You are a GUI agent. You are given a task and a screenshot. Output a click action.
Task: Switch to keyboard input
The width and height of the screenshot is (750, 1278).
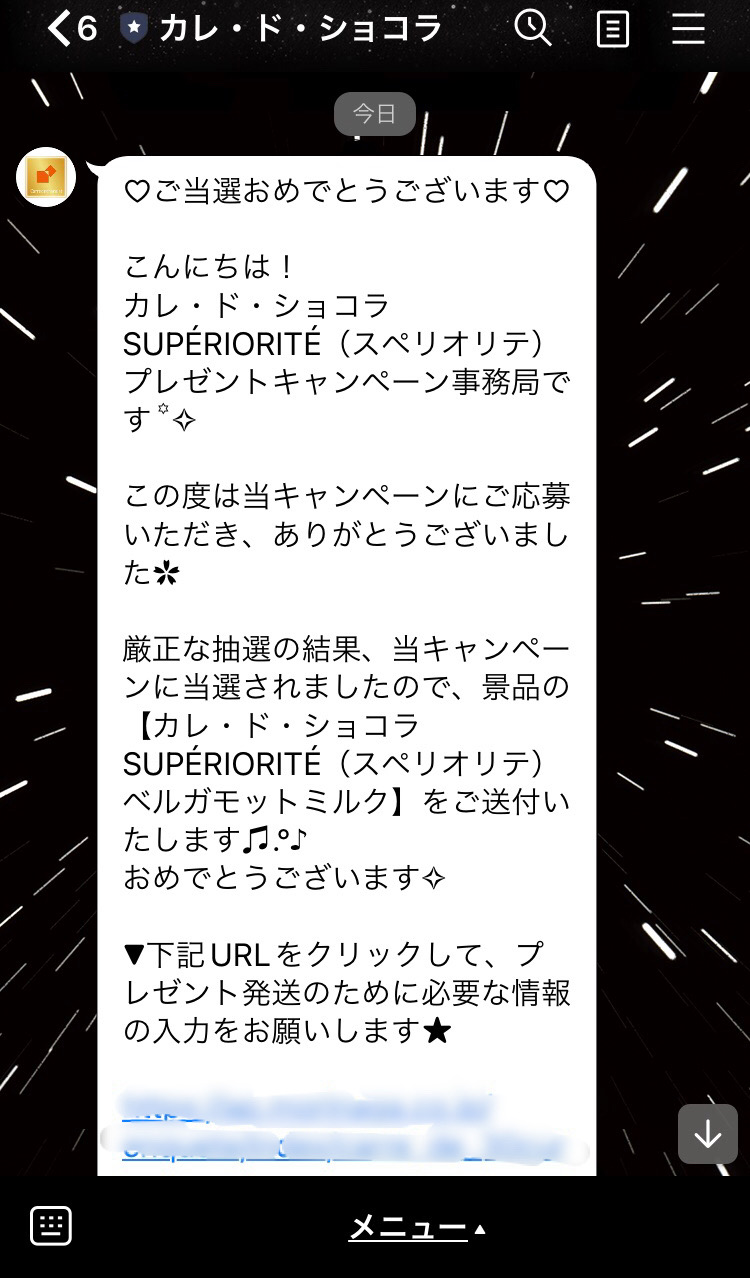point(51,1226)
